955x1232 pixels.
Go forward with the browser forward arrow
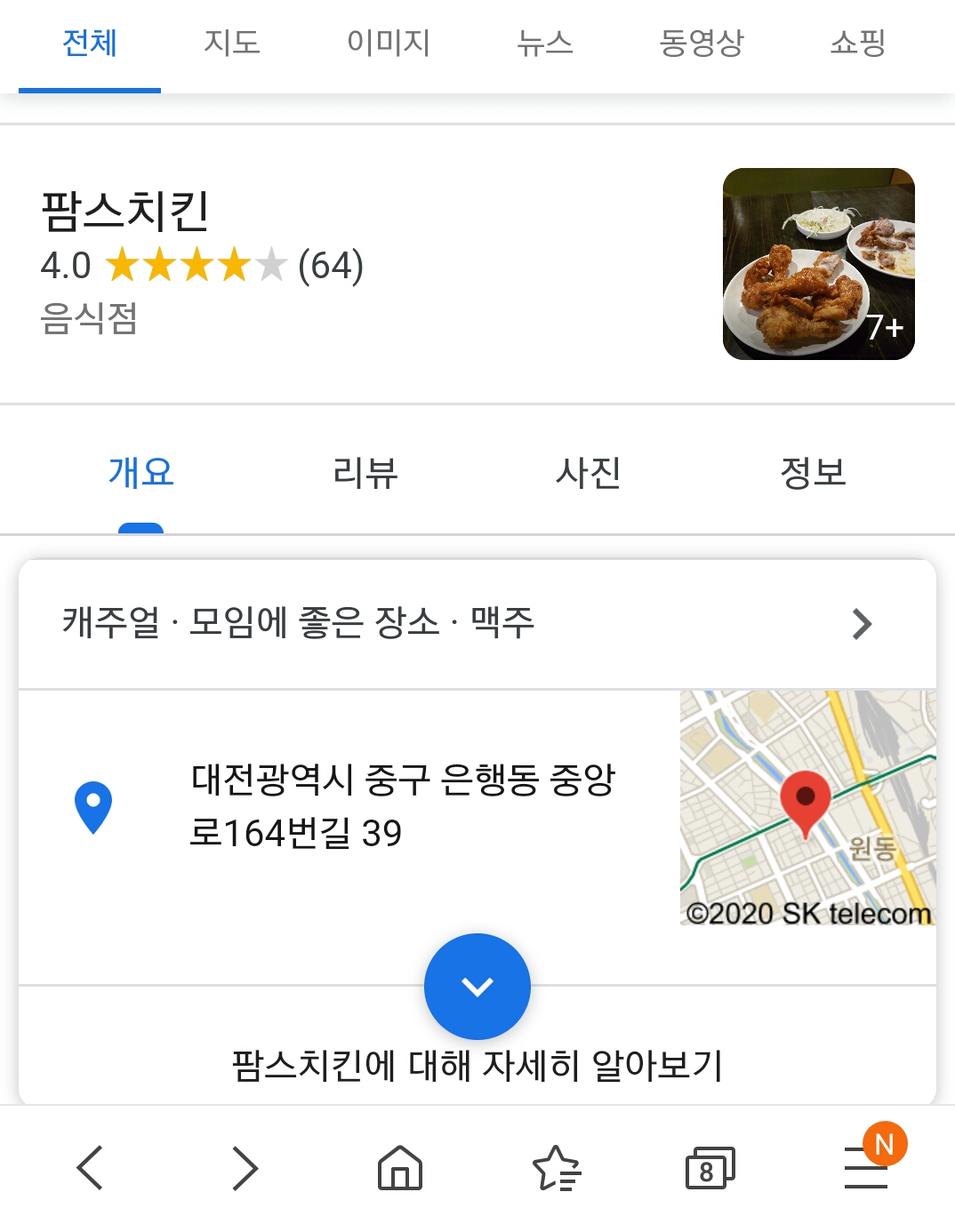tap(245, 1167)
